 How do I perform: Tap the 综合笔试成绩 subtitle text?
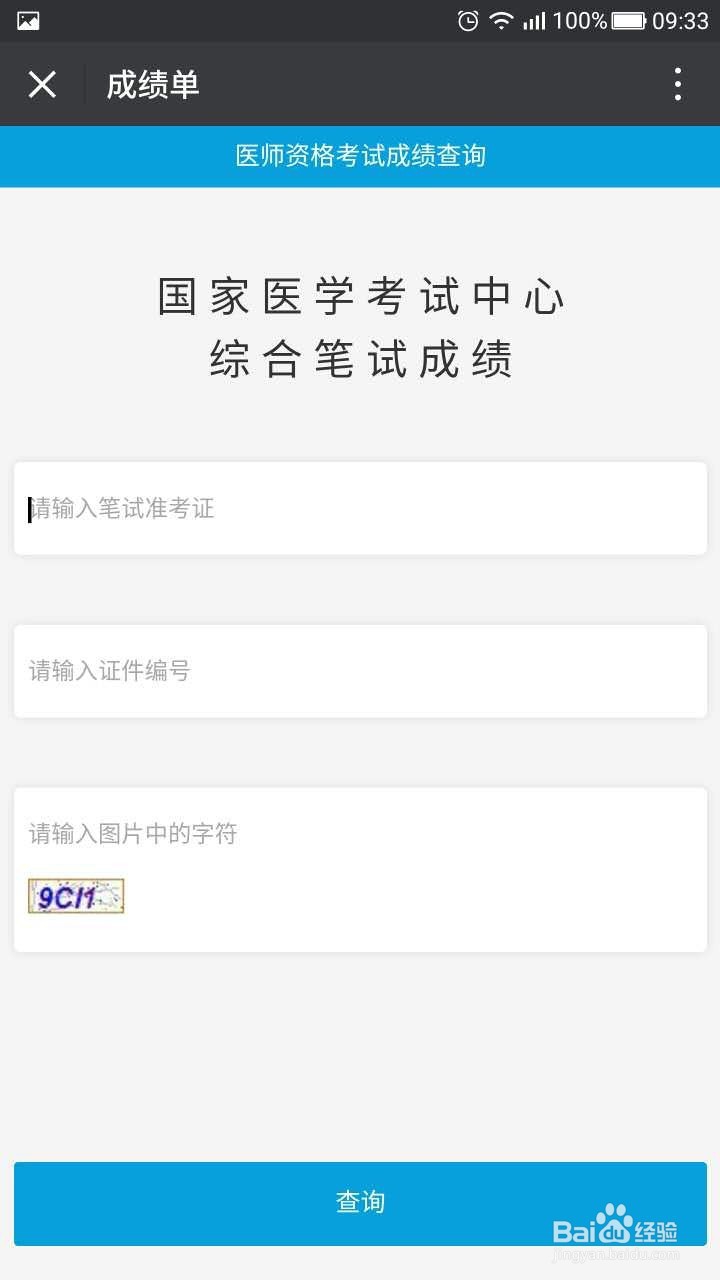point(360,361)
